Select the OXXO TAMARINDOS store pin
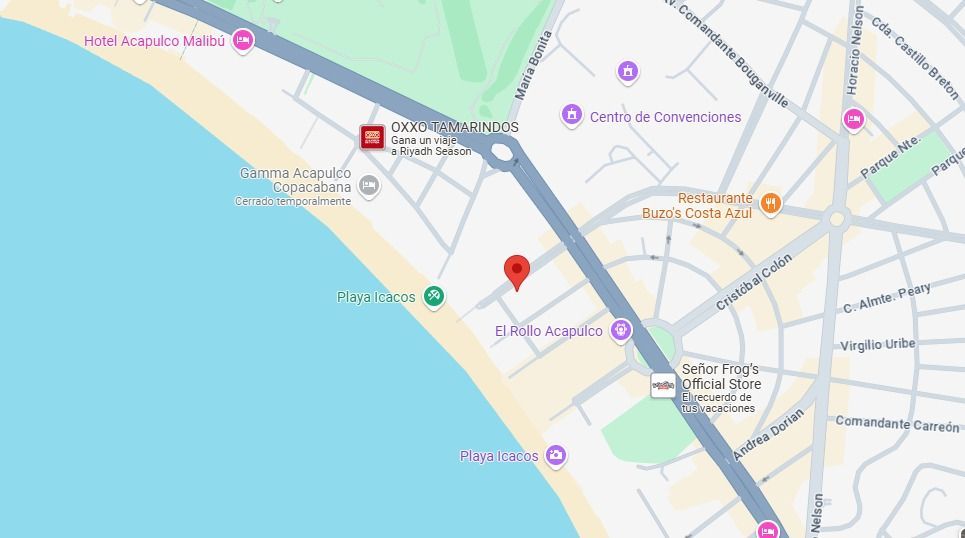Image resolution: width=965 pixels, height=538 pixels. (x=372, y=137)
